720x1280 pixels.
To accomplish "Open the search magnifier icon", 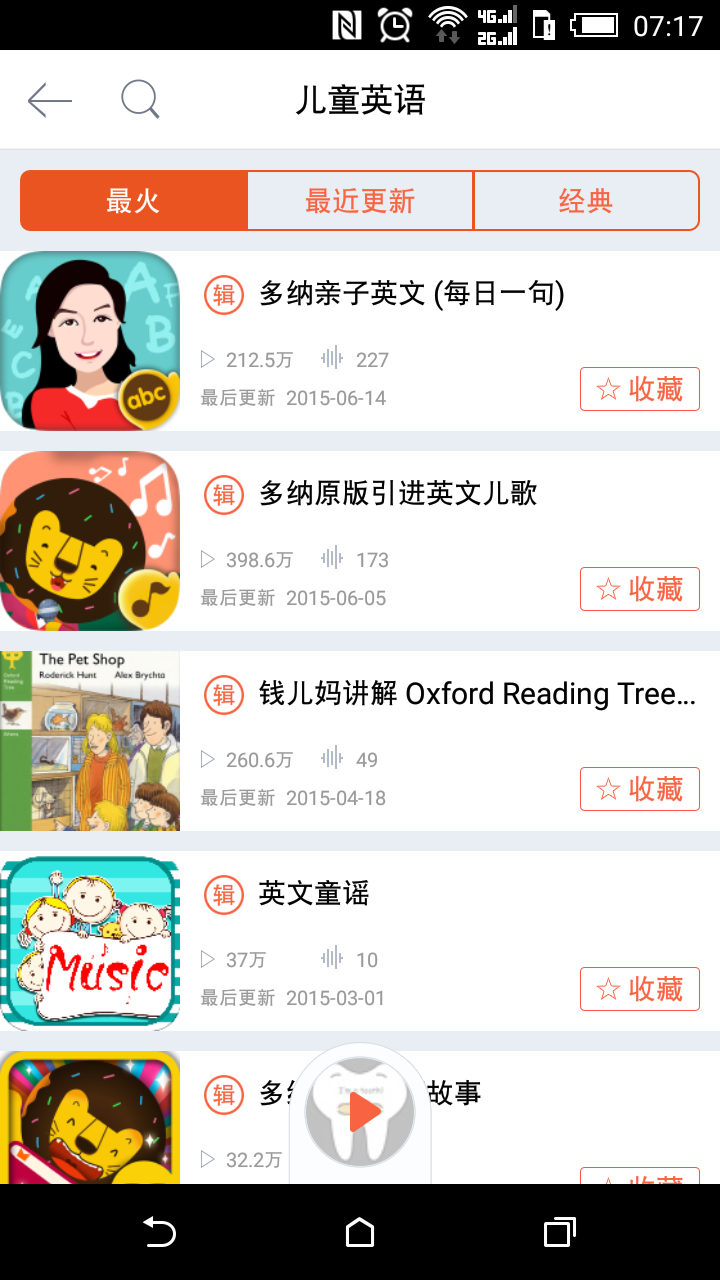I will (140, 100).
